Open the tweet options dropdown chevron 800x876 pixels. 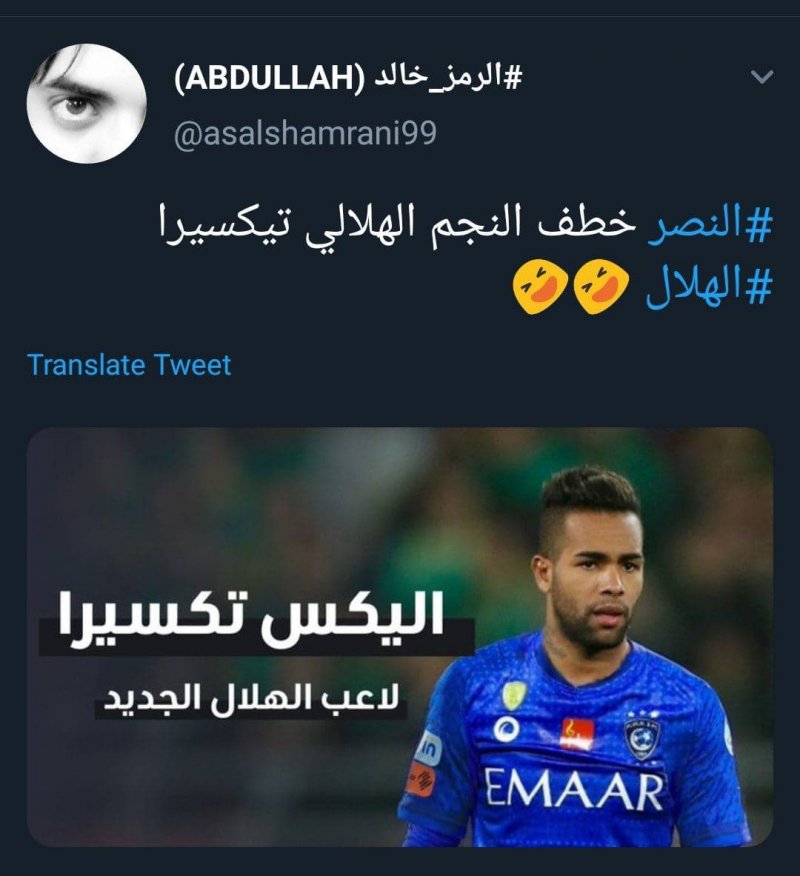[x=762, y=77]
